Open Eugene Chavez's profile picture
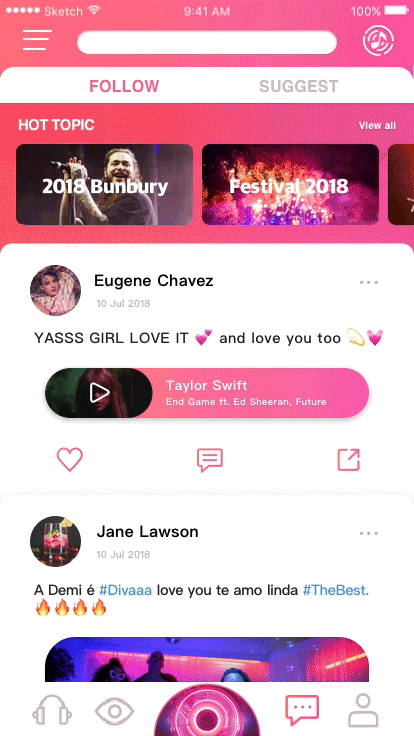 point(55,291)
